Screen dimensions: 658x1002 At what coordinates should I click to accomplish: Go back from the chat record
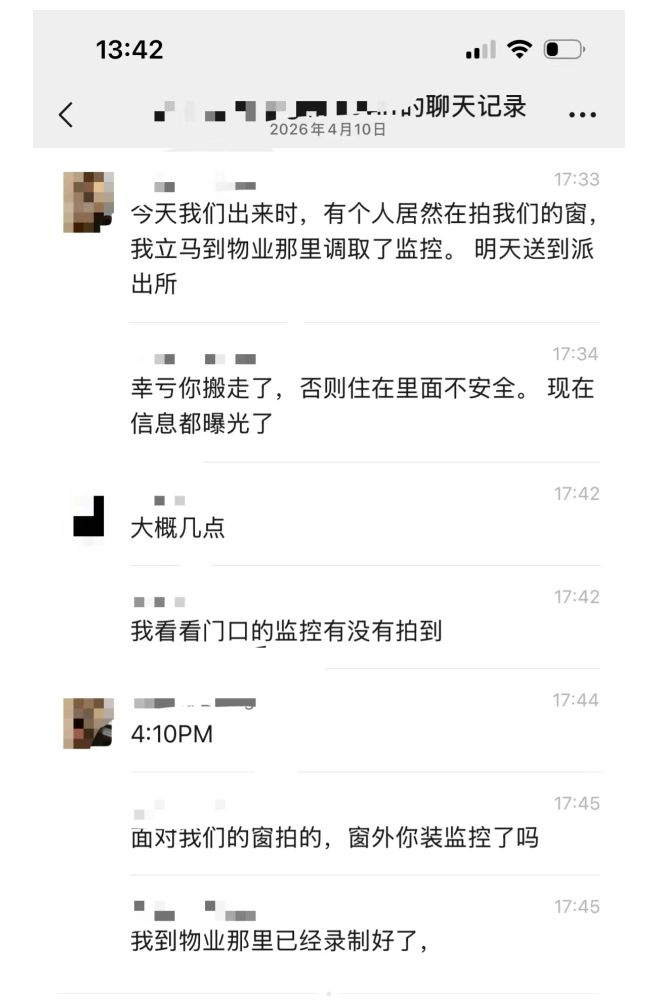click(66, 114)
